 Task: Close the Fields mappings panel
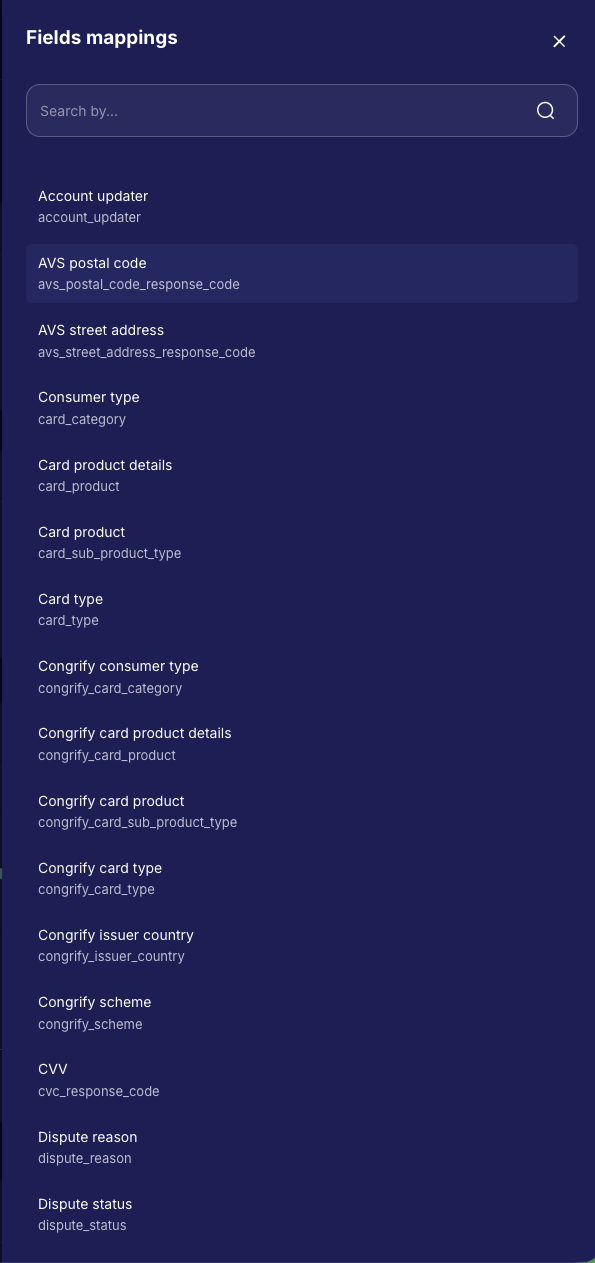[x=559, y=41]
